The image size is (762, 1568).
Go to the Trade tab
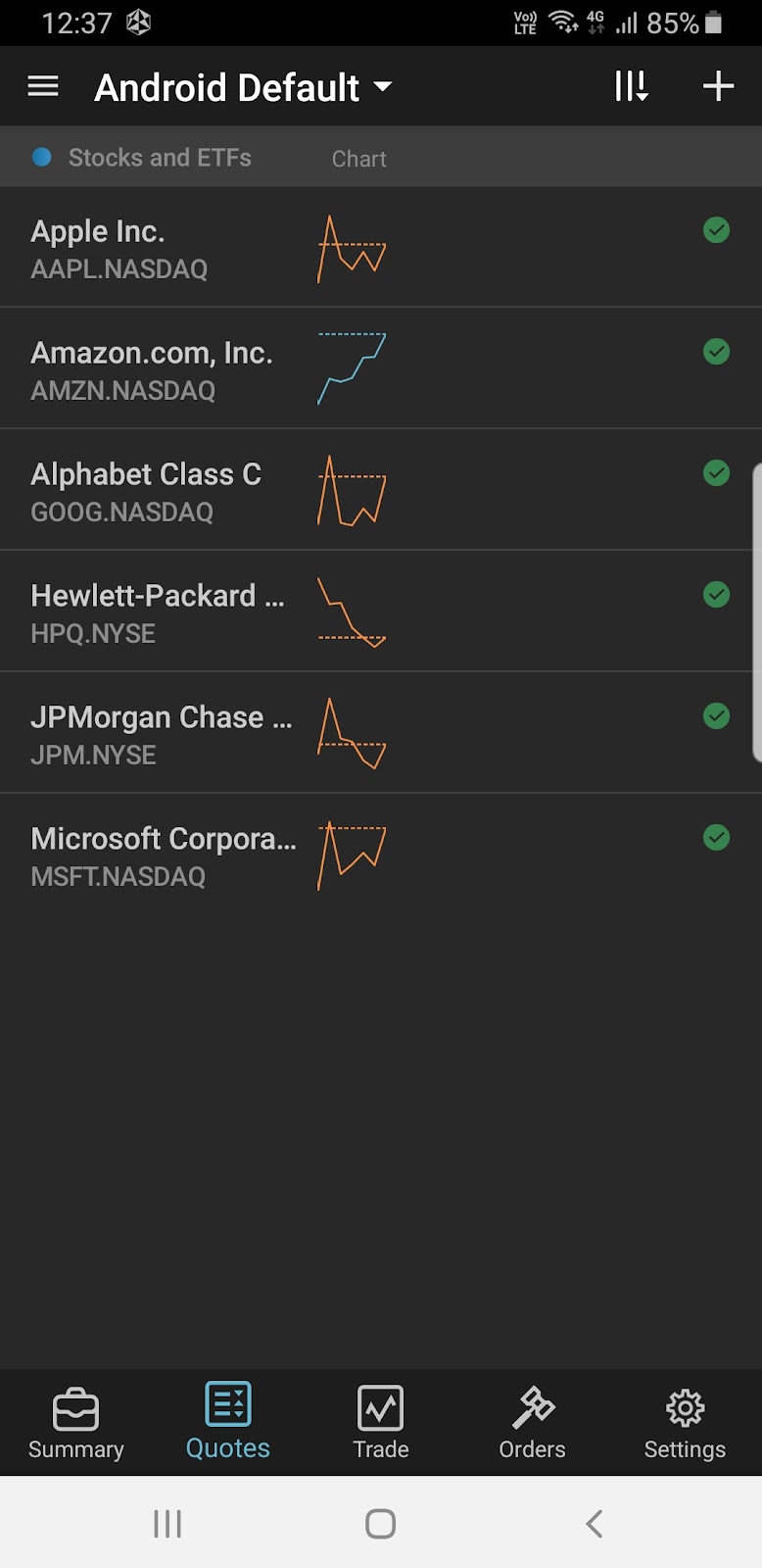[381, 1423]
